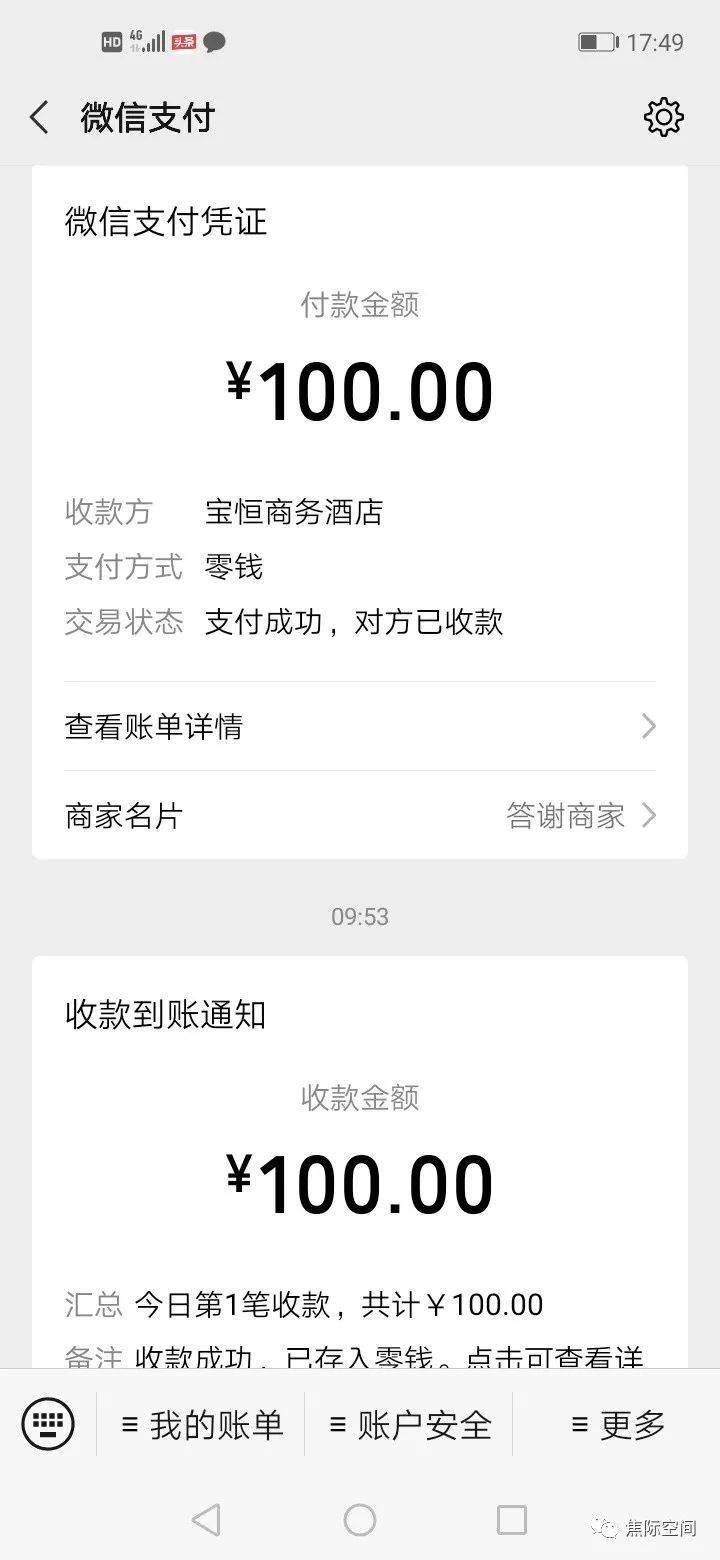
Task: Open 账户安全 menu
Action: coord(410,1424)
